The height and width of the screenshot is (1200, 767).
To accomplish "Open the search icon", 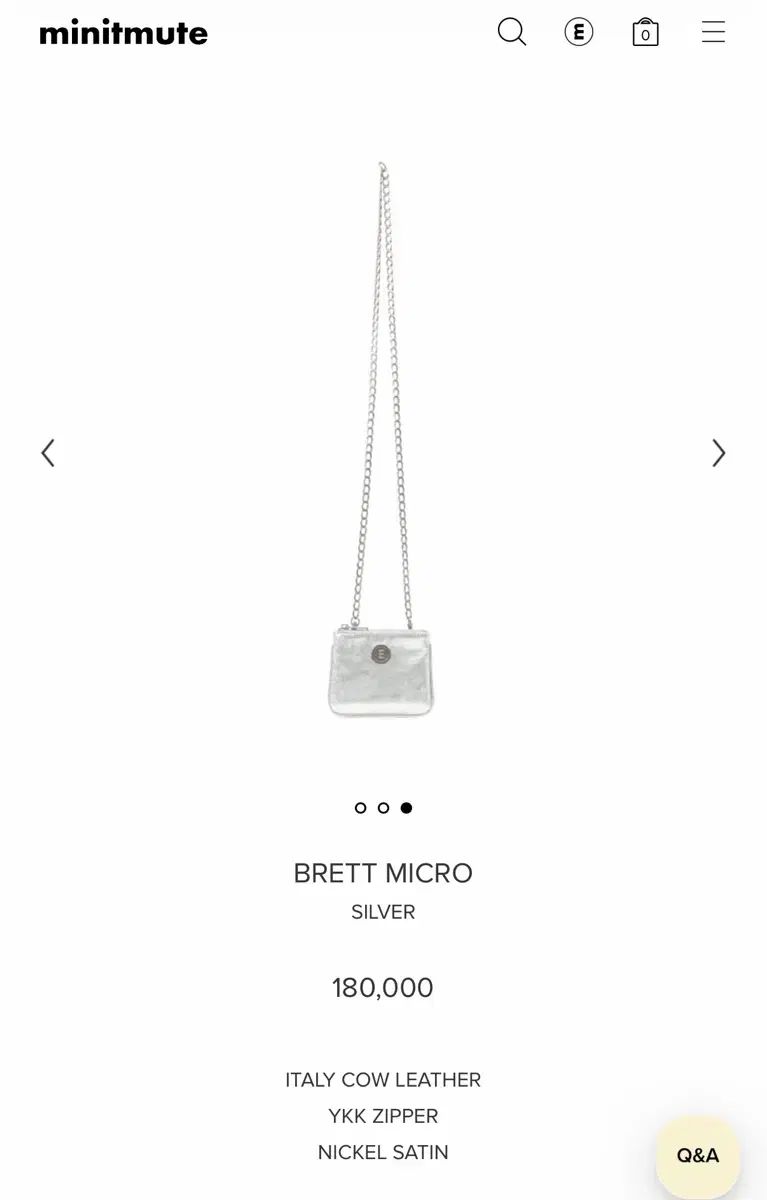I will click(x=511, y=31).
